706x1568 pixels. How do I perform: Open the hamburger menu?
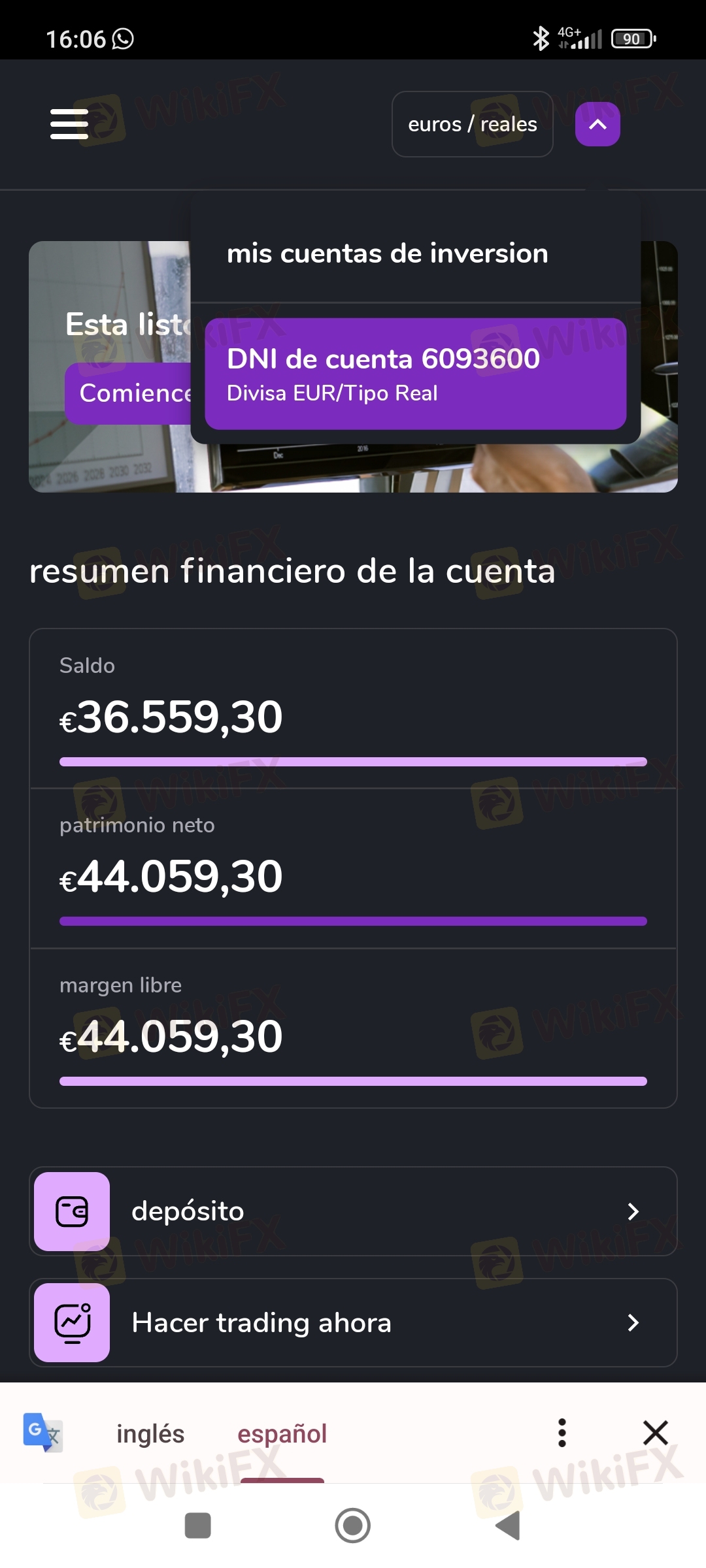click(69, 124)
